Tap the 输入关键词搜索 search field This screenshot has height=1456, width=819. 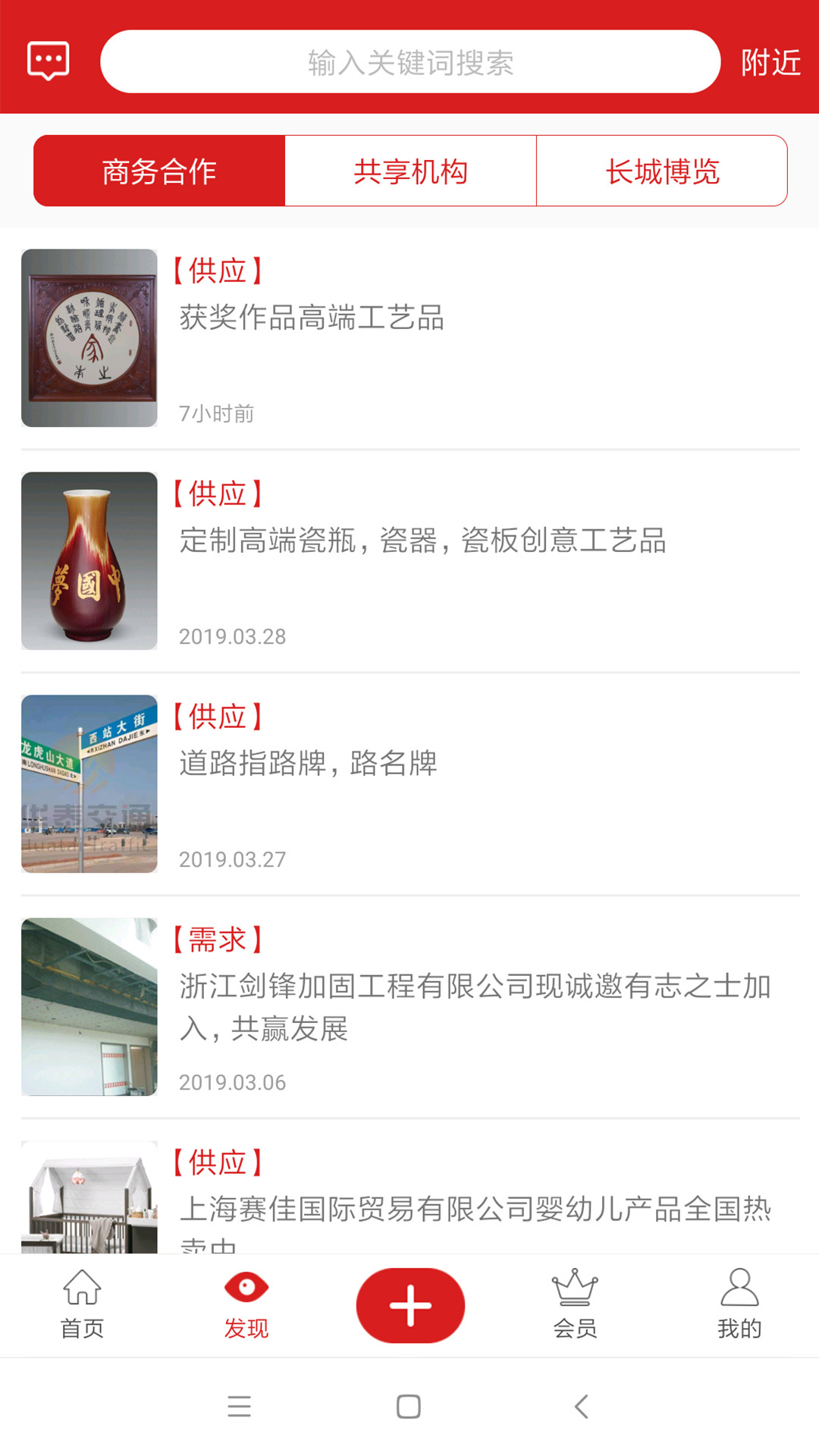(x=410, y=62)
